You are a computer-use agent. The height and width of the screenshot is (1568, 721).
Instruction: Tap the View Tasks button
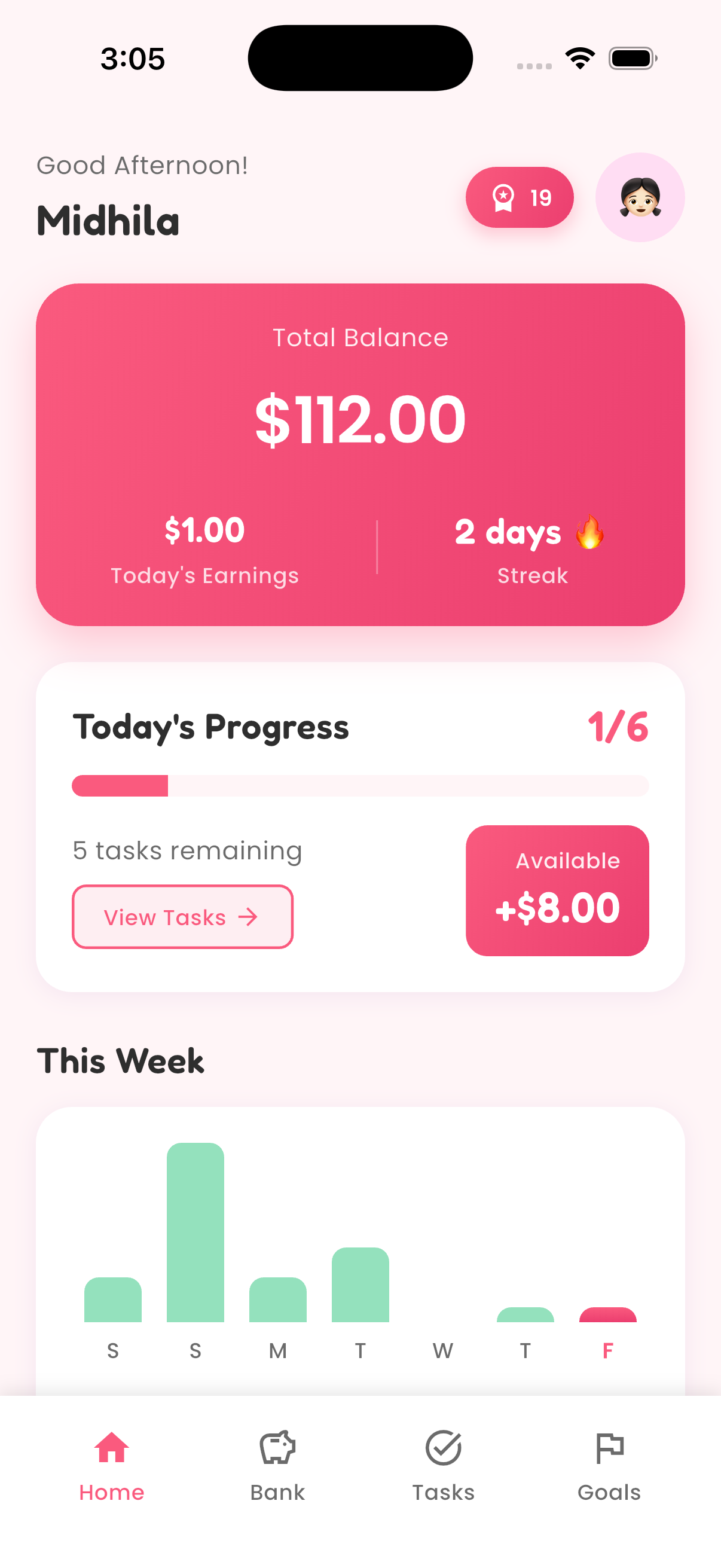pyautogui.click(x=182, y=916)
